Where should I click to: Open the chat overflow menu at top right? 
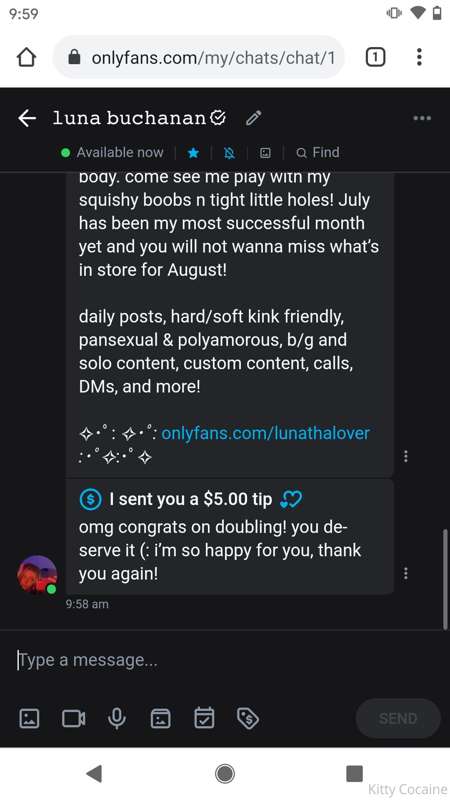[422, 118]
